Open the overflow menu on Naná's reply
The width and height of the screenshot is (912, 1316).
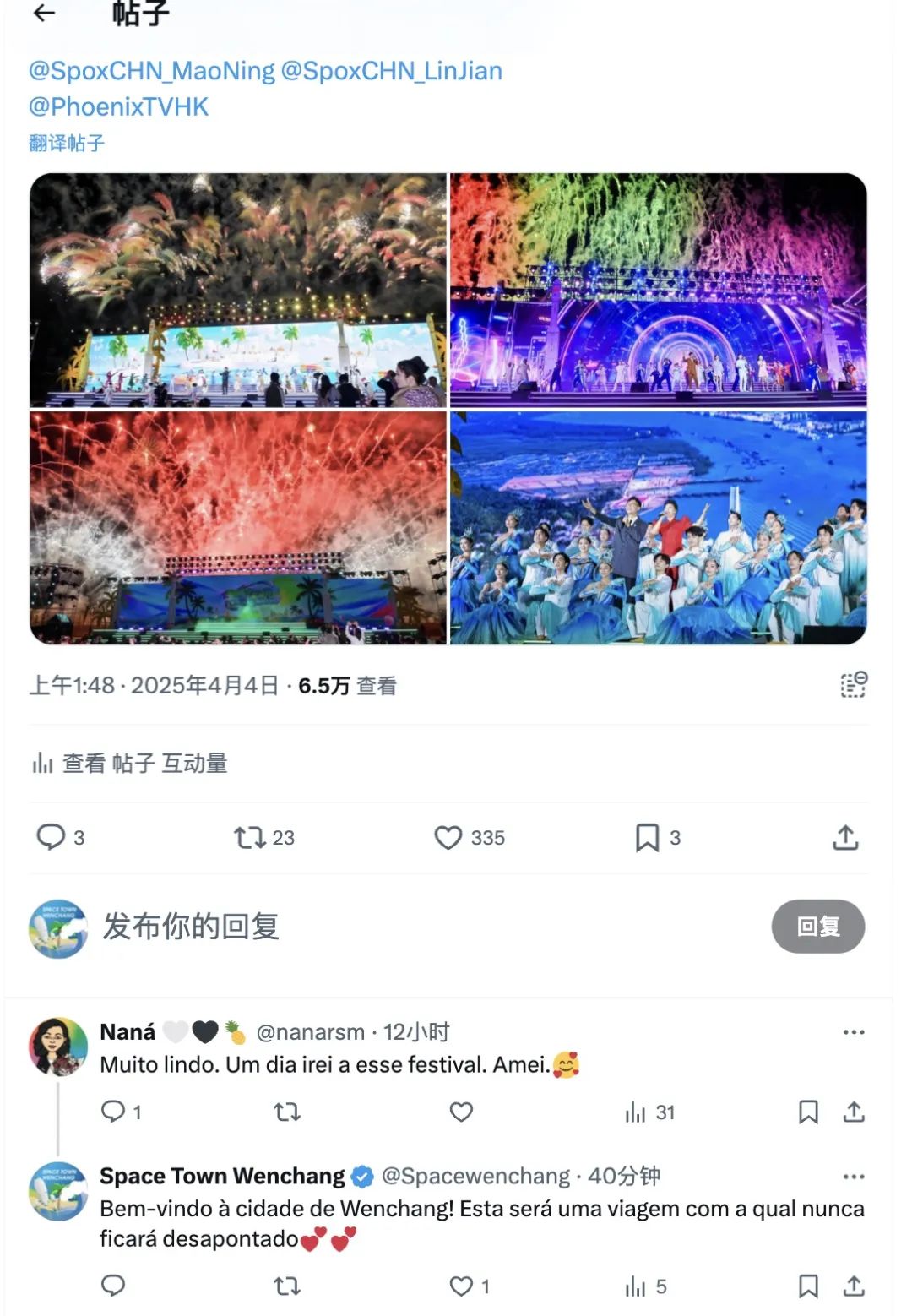tap(854, 1032)
